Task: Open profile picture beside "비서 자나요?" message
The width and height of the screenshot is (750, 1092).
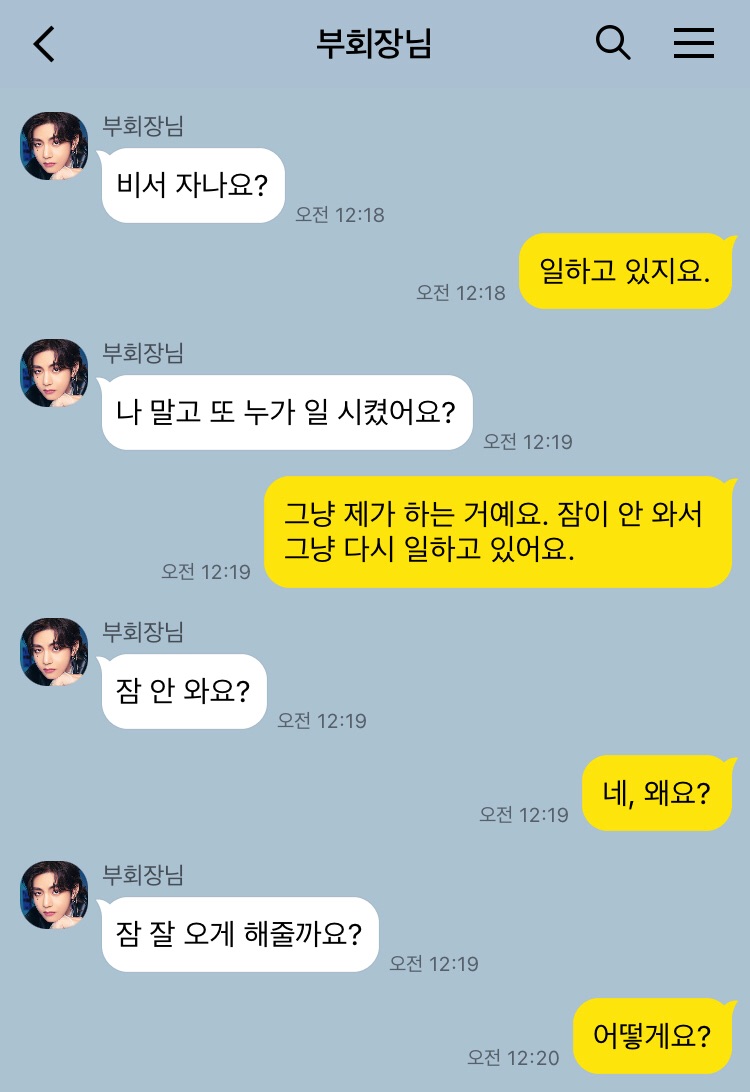Action: point(54,146)
